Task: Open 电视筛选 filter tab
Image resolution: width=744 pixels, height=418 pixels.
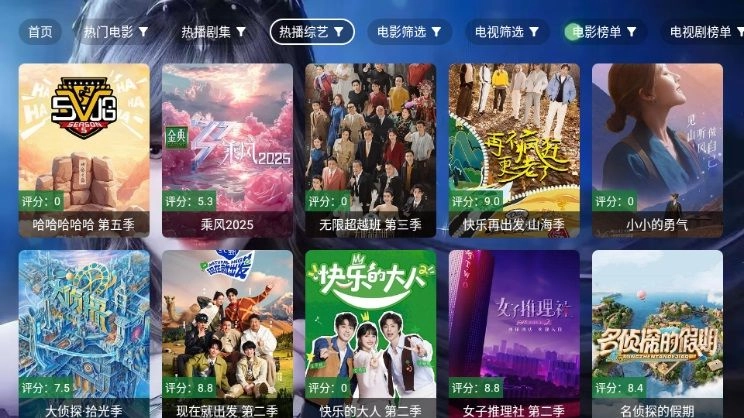Action: click(506, 32)
